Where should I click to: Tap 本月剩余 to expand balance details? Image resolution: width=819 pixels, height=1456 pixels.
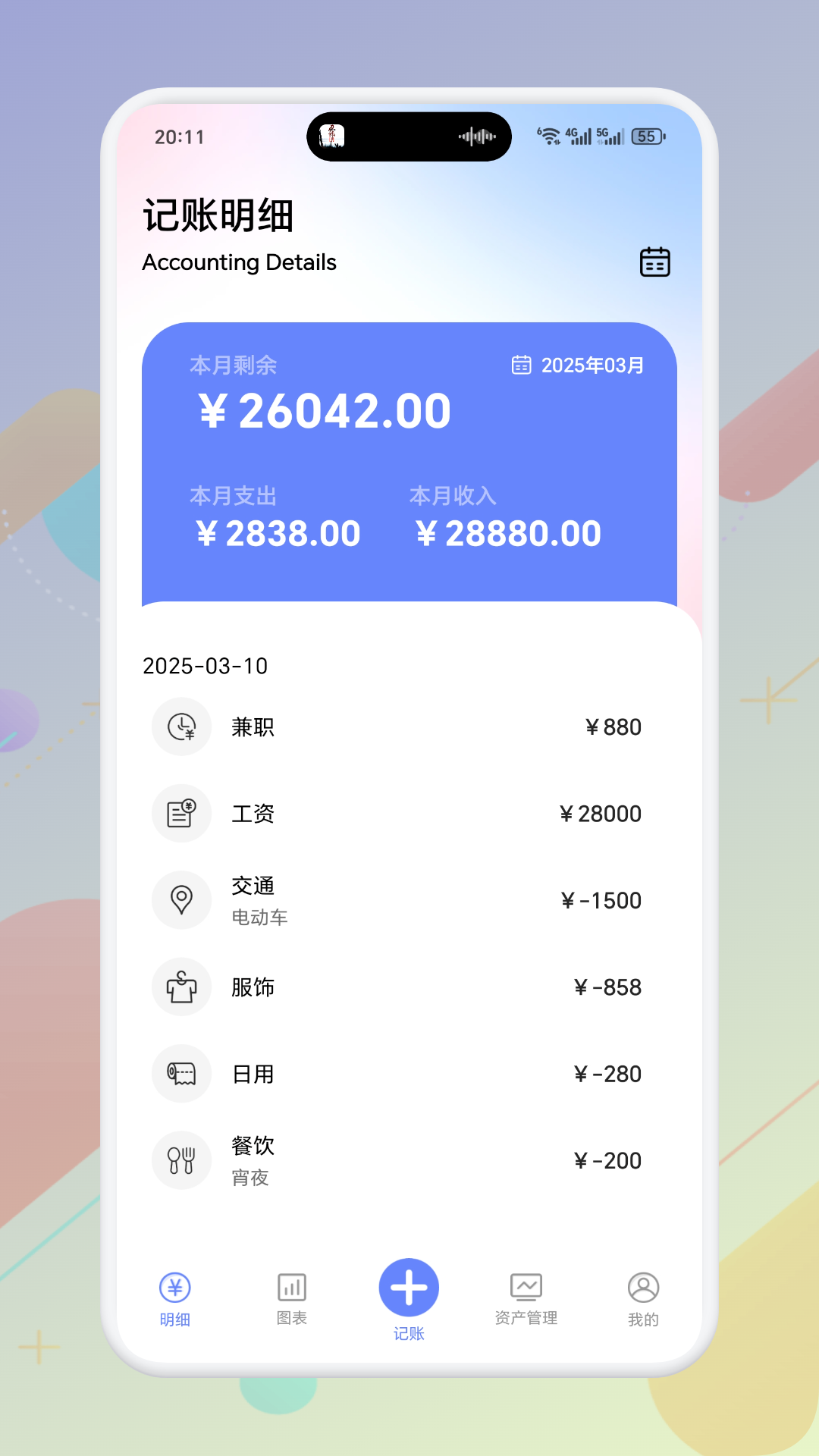234,365
